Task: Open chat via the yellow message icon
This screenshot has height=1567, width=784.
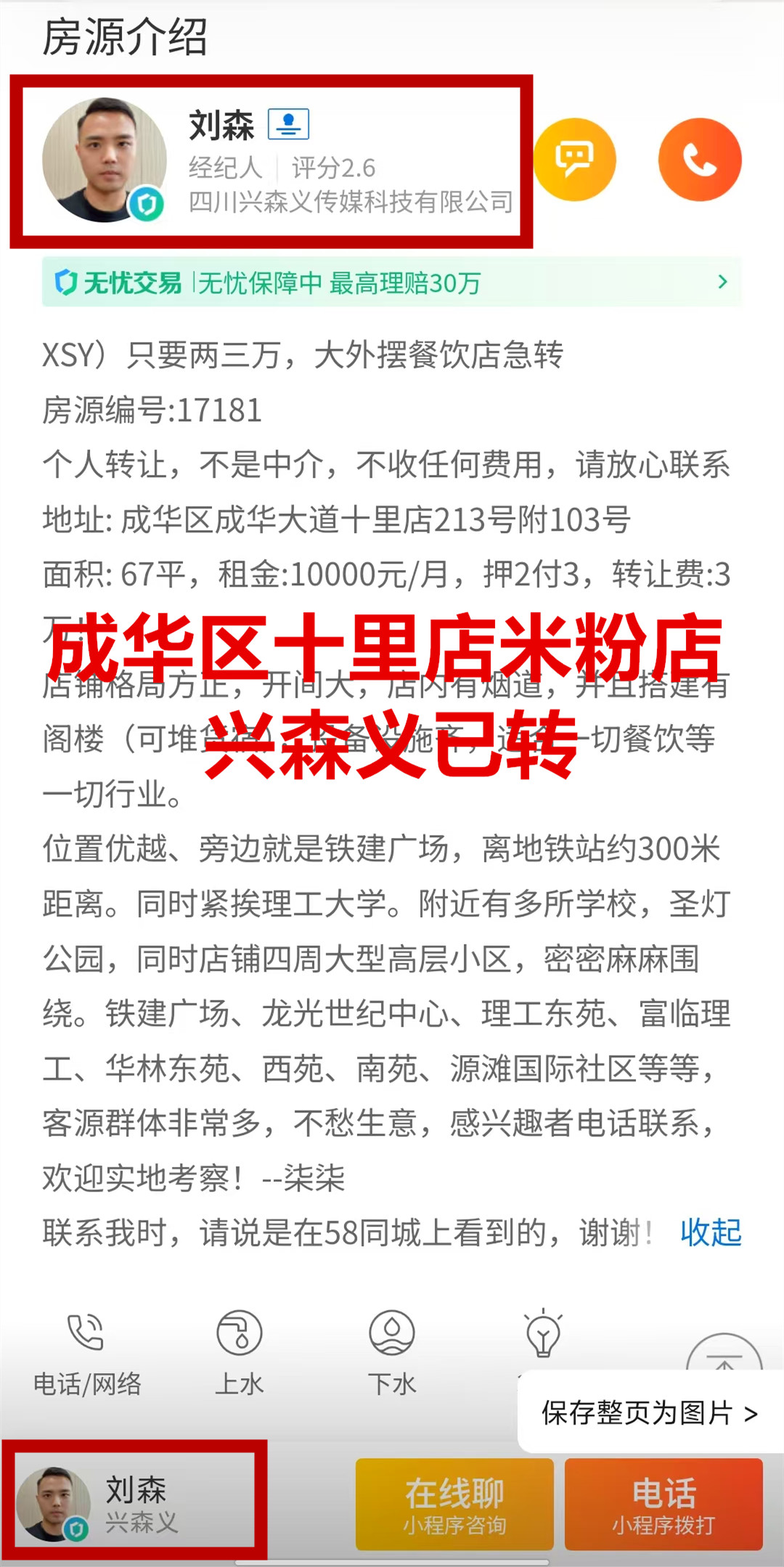Action: 574,159
